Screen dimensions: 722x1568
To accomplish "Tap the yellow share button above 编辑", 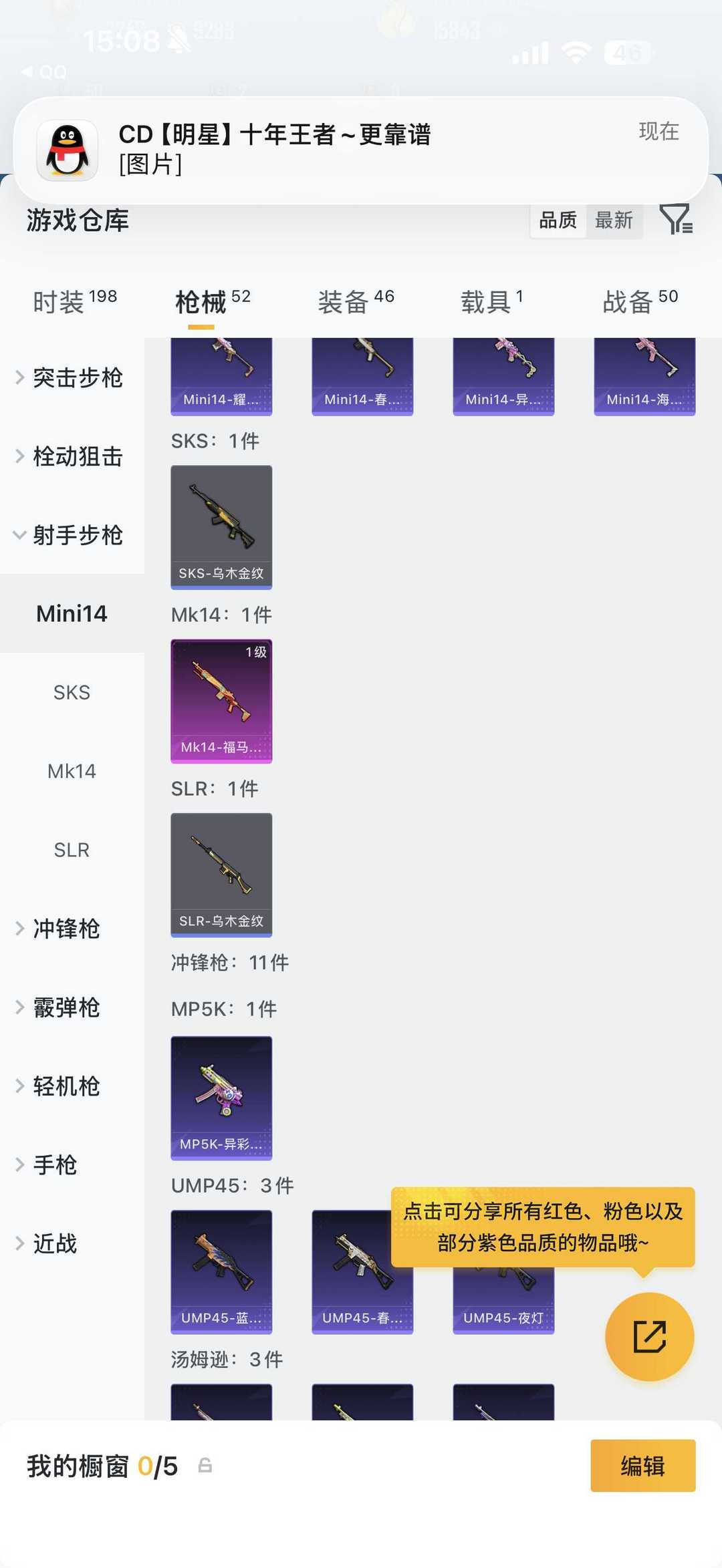I will (649, 1336).
